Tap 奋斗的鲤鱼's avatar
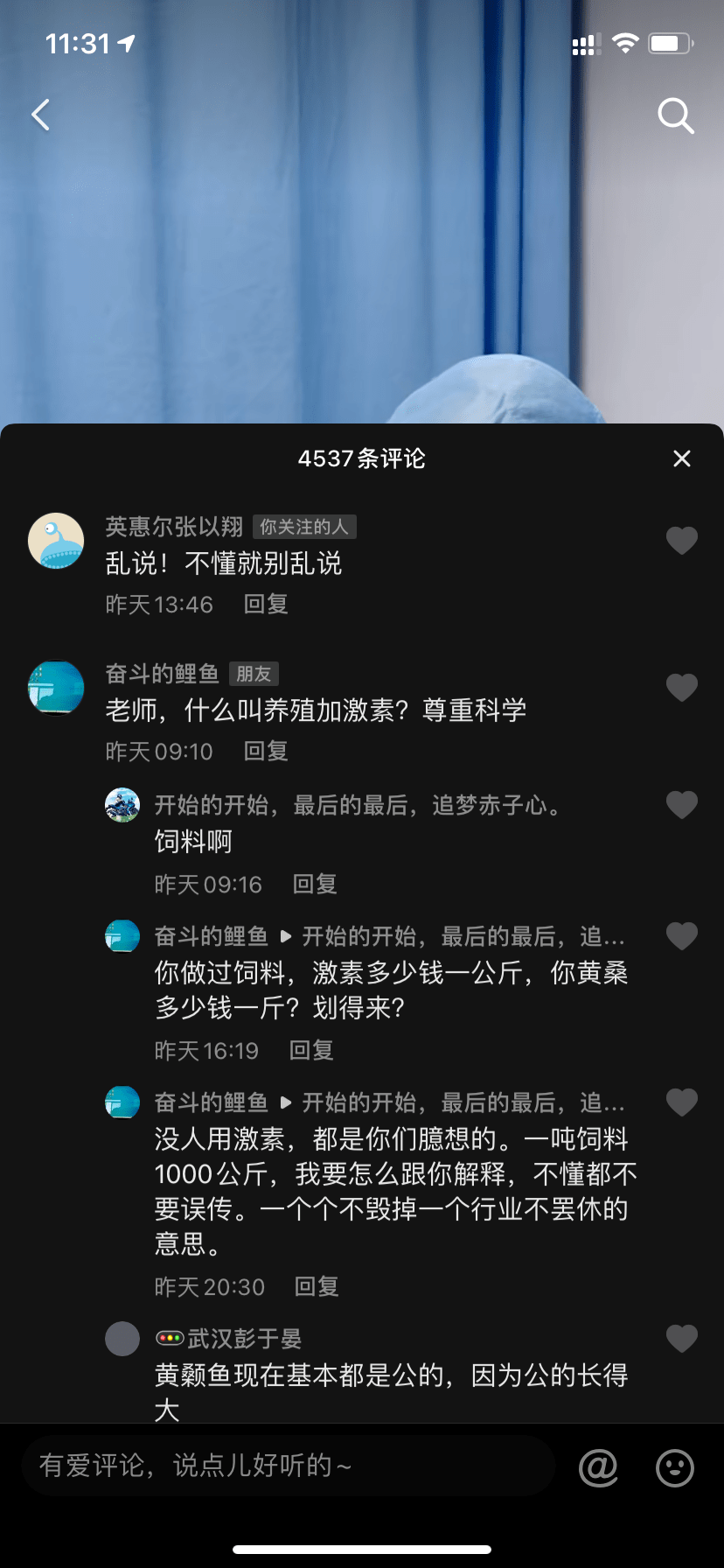 click(57, 688)
